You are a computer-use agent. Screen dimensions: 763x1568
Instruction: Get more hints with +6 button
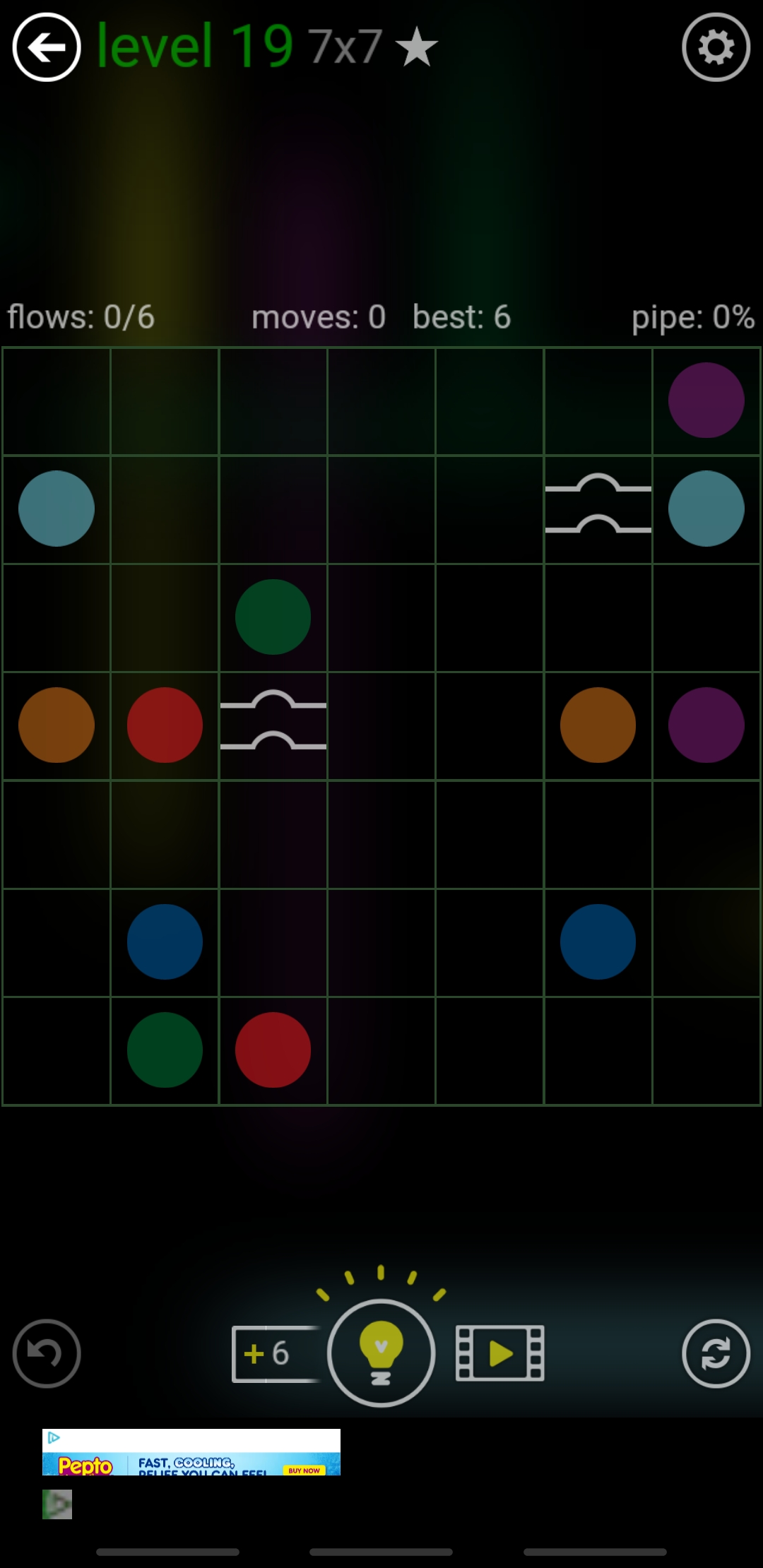[x=274, y=1353]
